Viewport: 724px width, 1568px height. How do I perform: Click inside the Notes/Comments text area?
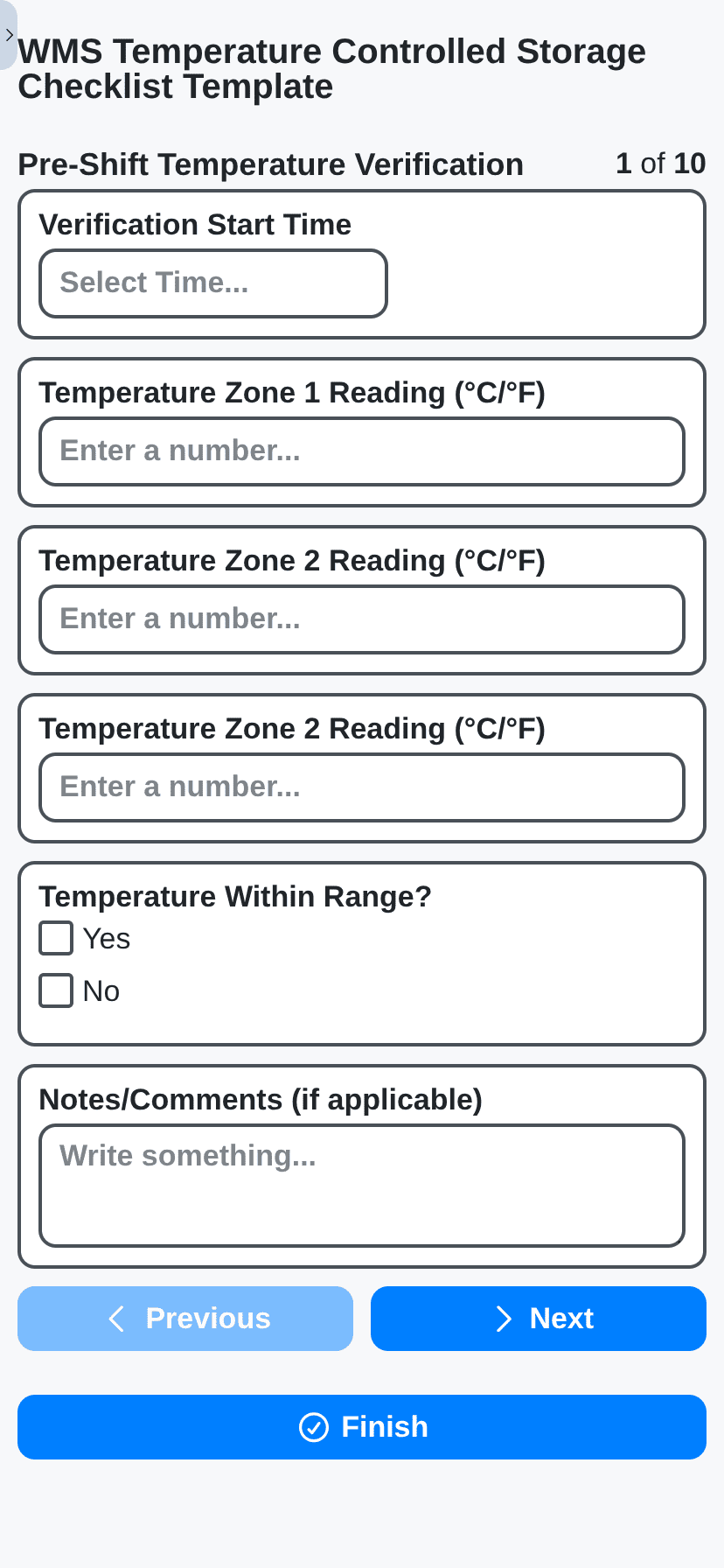pos(361,1185)
